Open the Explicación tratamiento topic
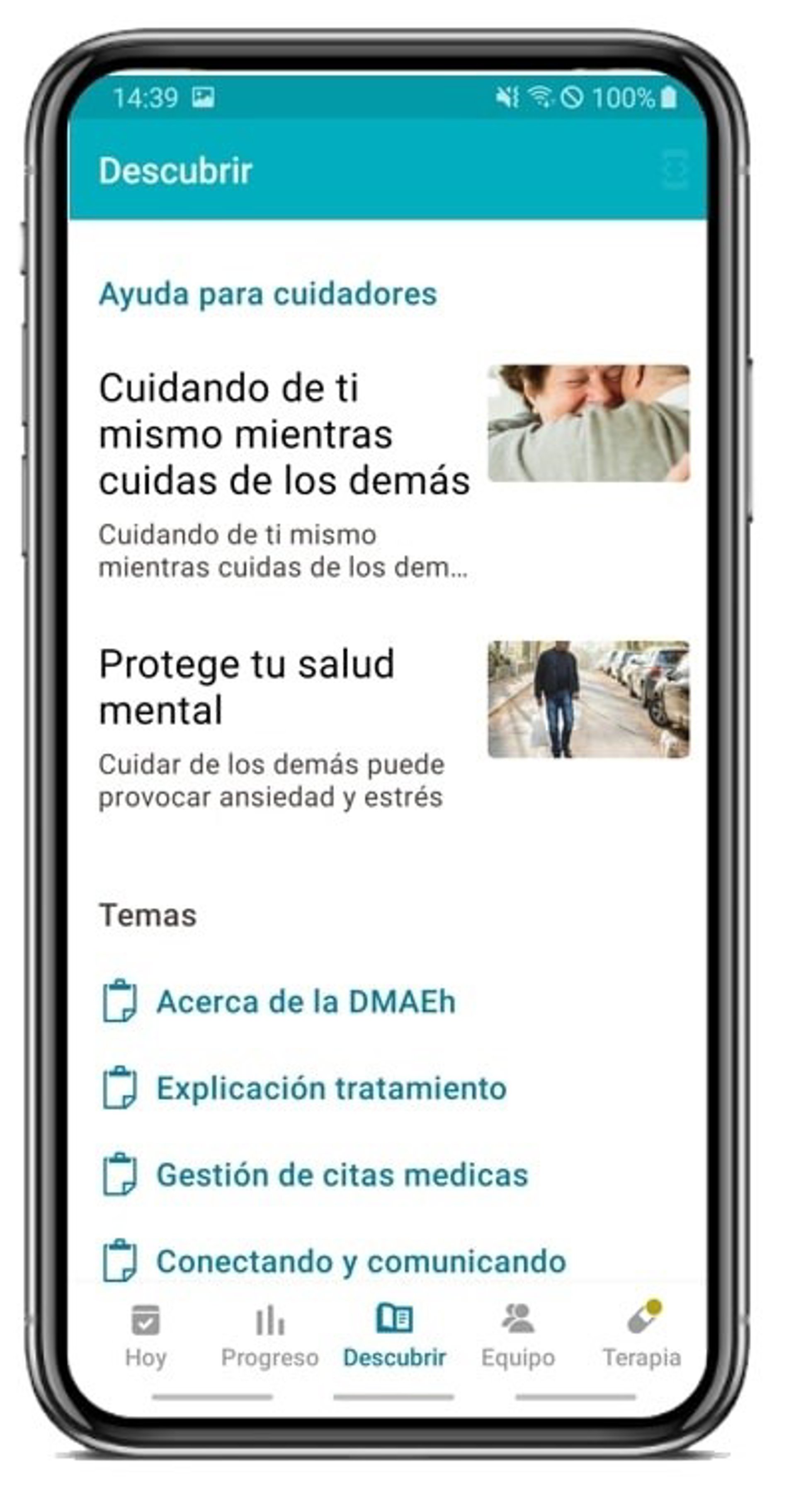This screenshot has height=1512, width=796. click(x=330, y=1088)
